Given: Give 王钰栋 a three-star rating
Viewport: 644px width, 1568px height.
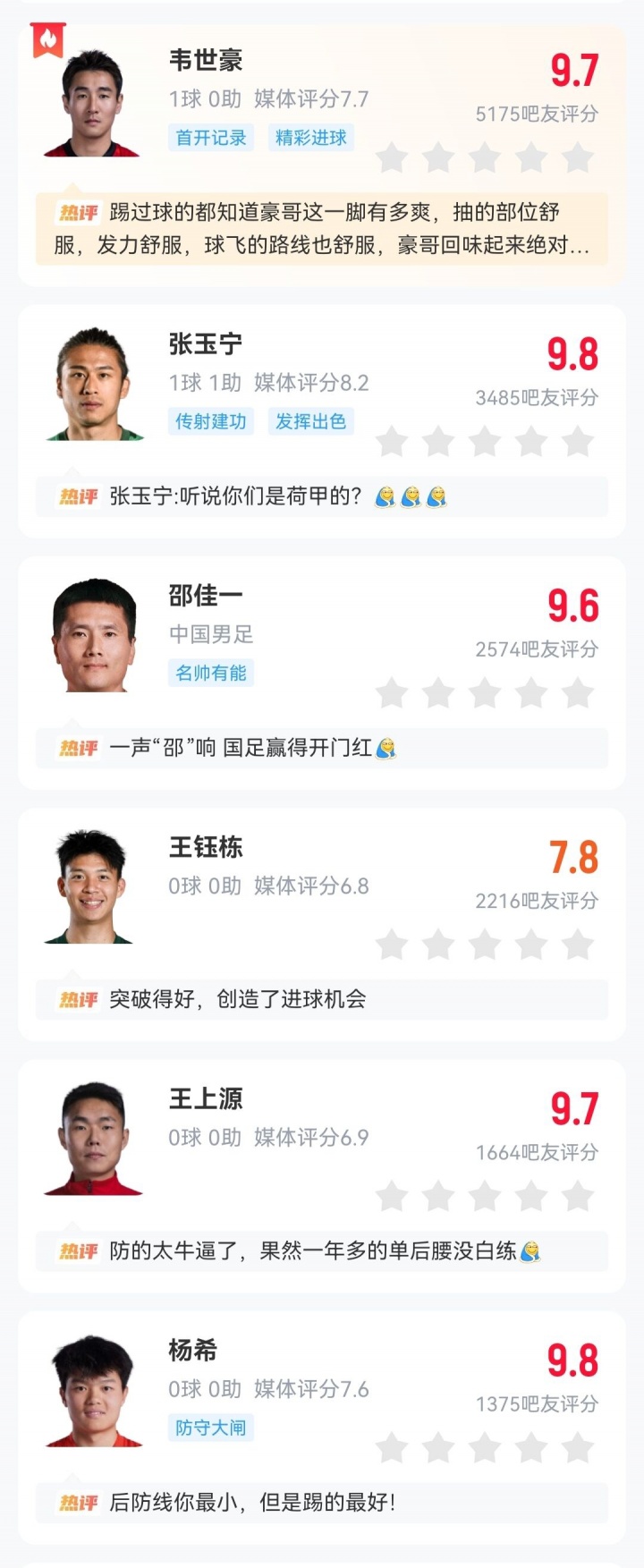Looking at the screenshot, I should 485,945.
